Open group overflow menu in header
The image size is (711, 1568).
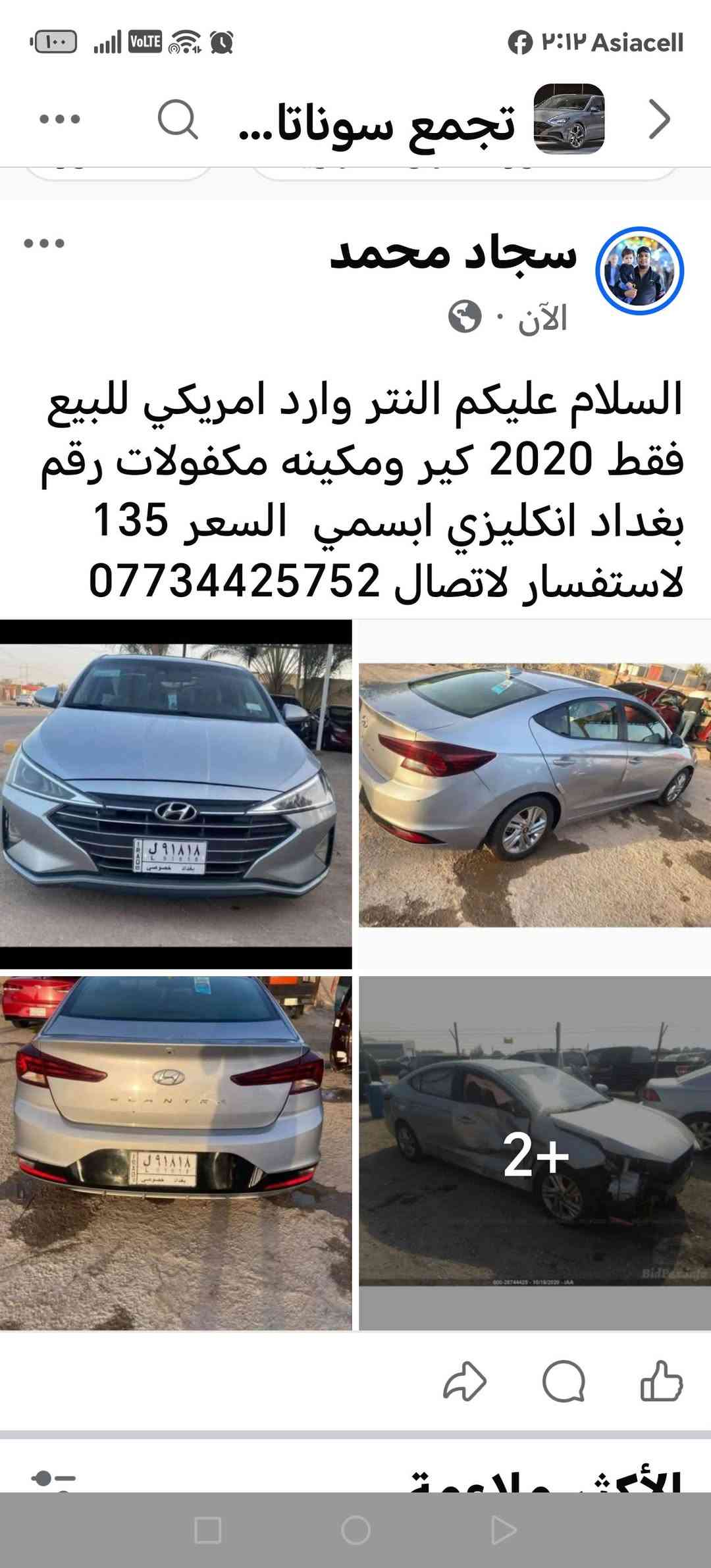[x=60, y=119]
